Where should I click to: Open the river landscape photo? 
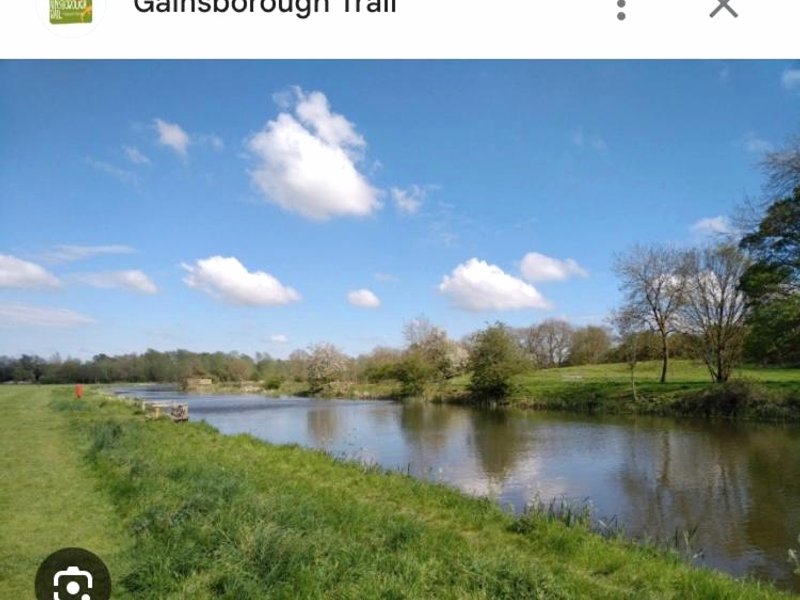pos(400,330)
